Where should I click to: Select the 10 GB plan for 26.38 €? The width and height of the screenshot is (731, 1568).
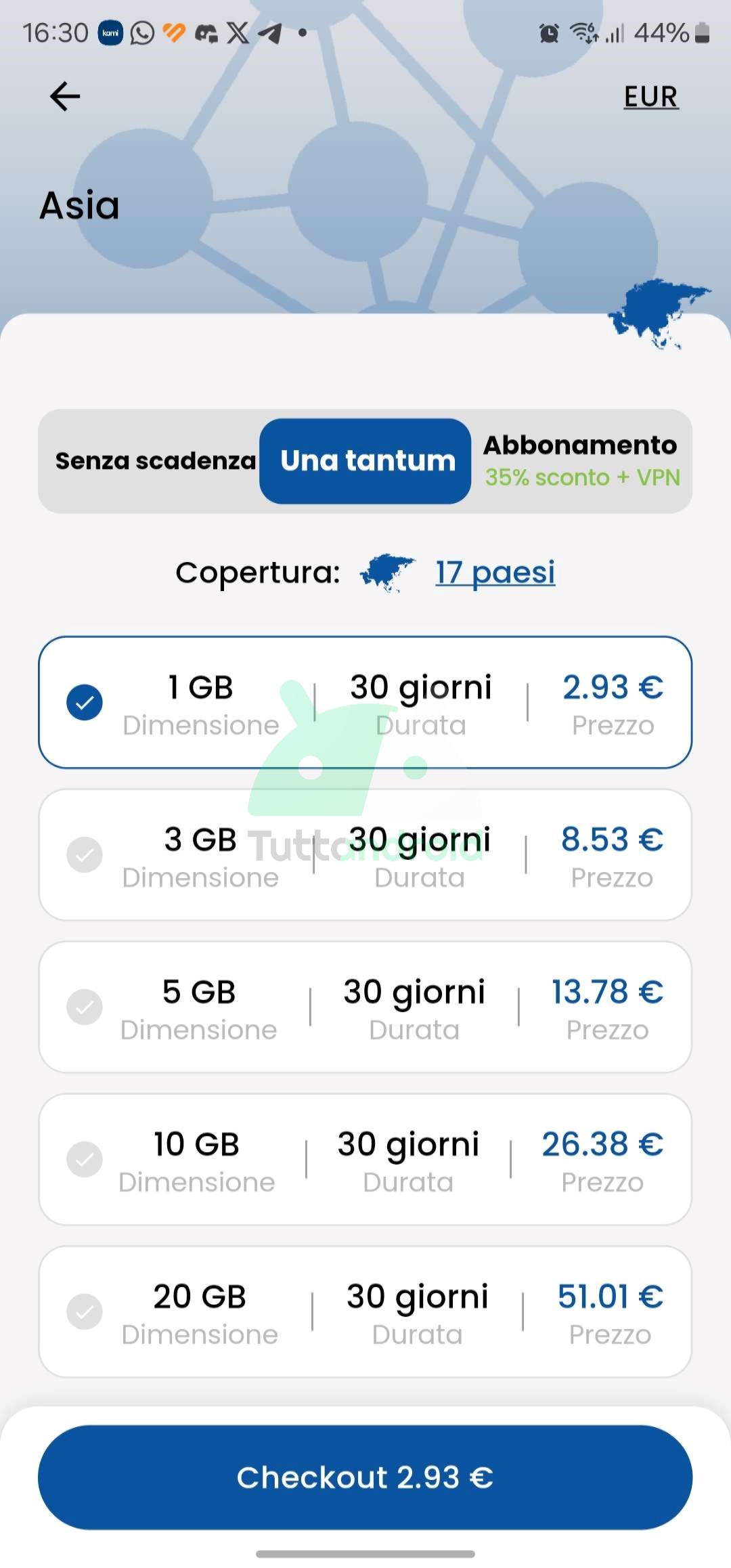tap(365, 1159)
